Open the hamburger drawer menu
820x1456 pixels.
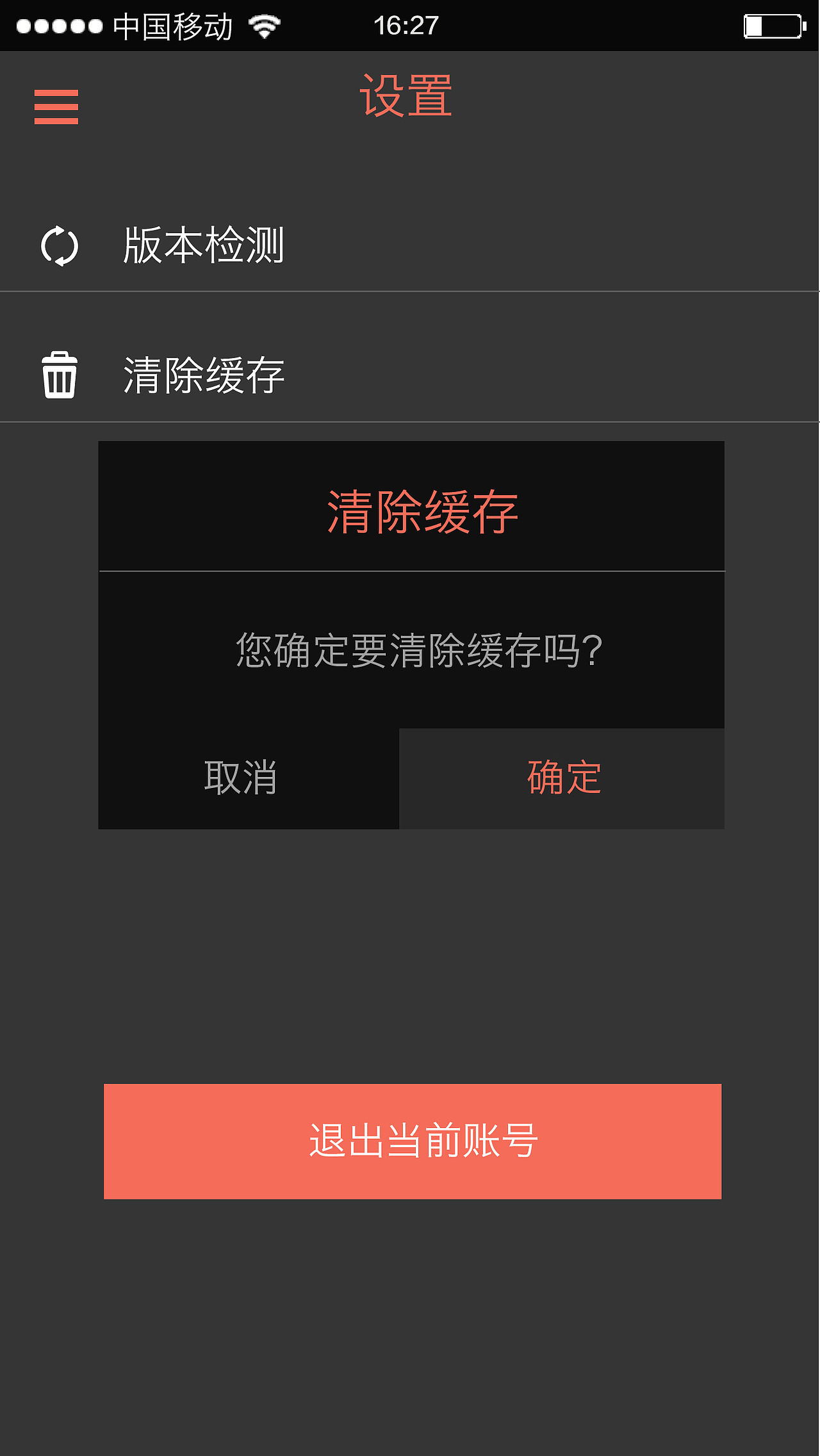56,106
